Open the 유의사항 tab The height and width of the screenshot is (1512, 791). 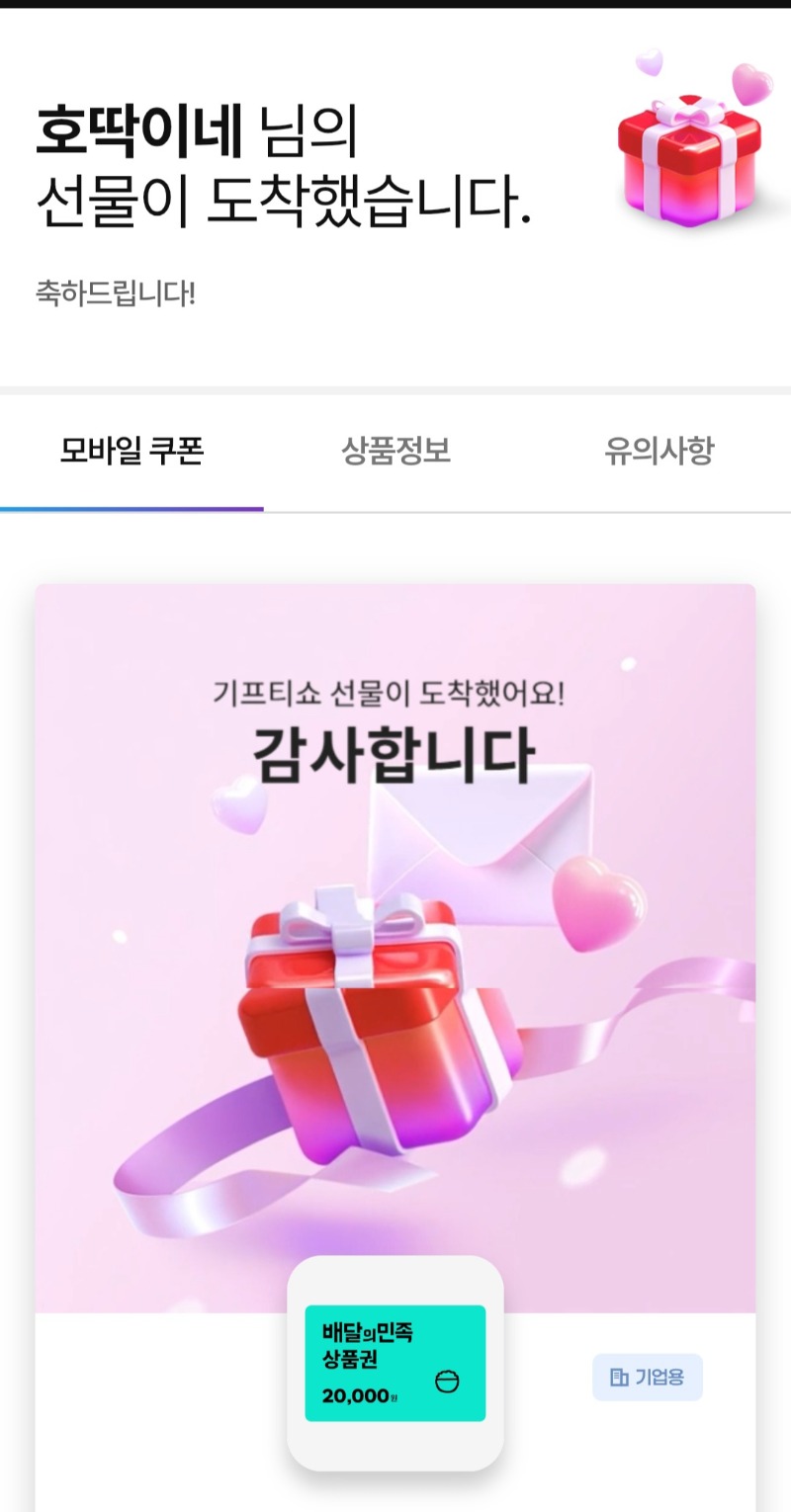[659, 453]
